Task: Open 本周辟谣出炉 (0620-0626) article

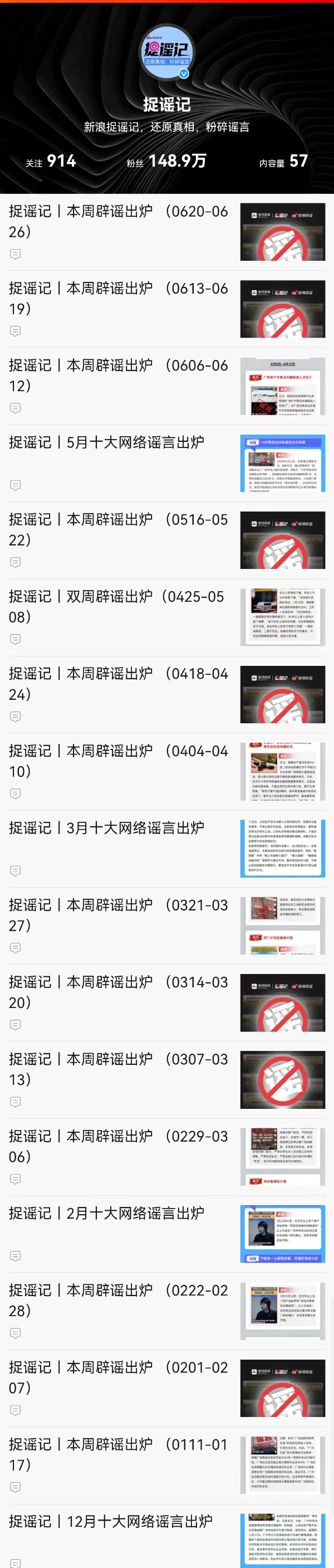Action: click(x=119, y=221)
